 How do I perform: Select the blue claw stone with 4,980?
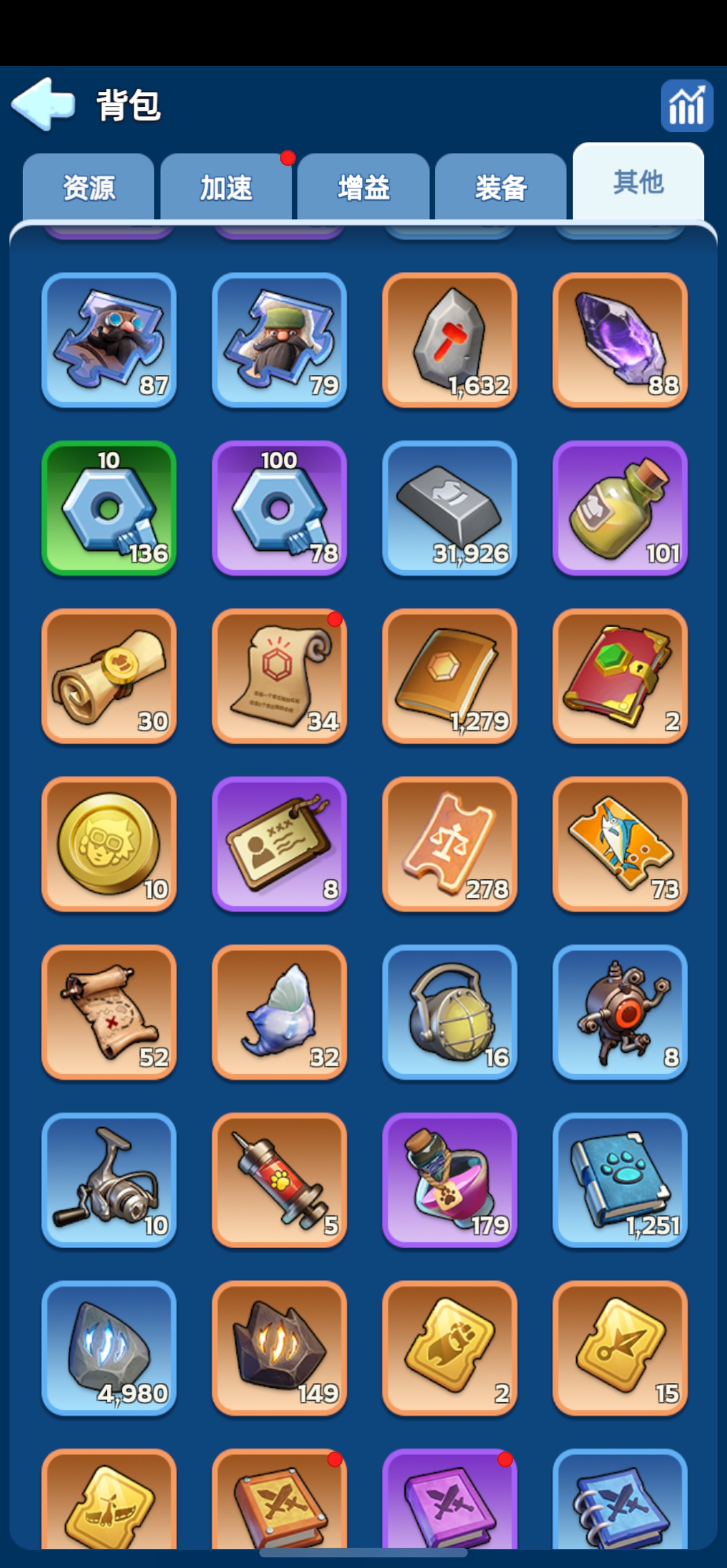click(109, 1348)
